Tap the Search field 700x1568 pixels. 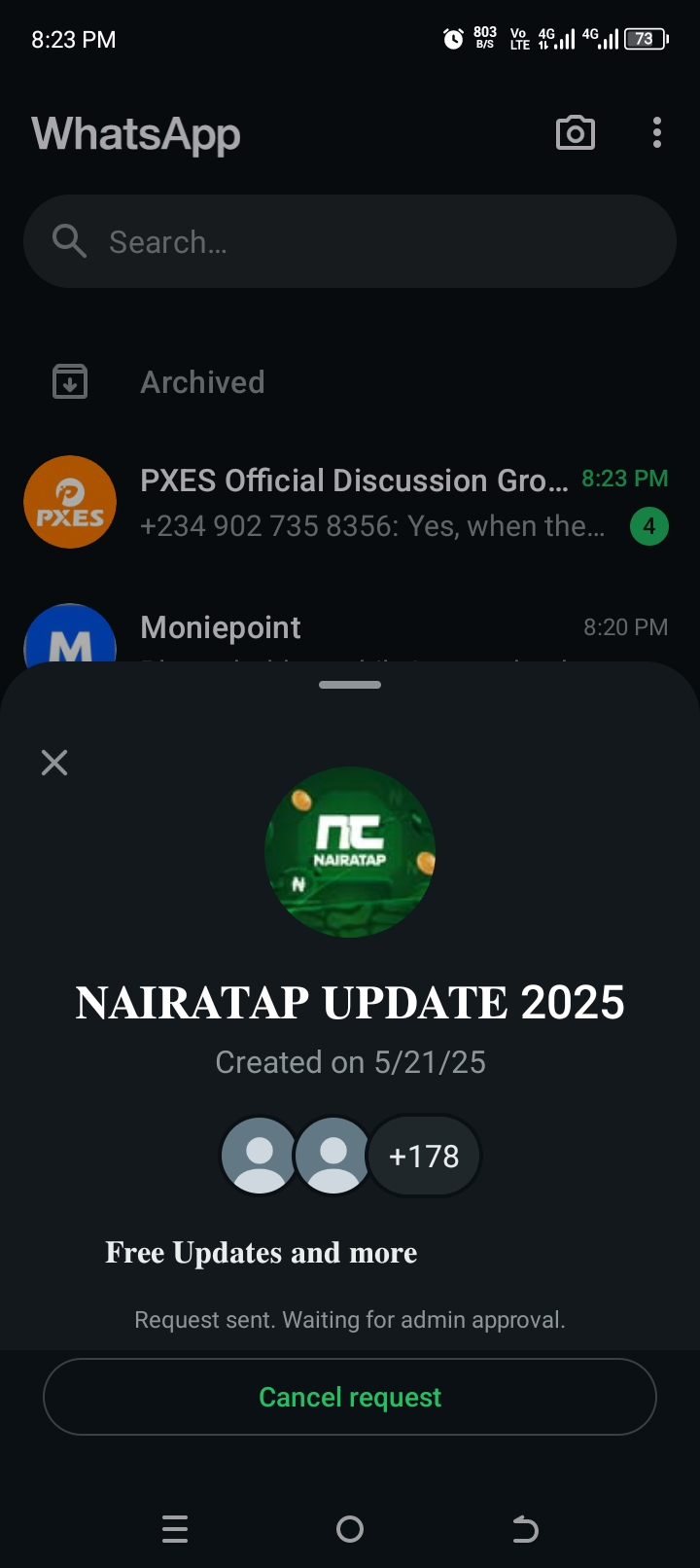point(350,241)
